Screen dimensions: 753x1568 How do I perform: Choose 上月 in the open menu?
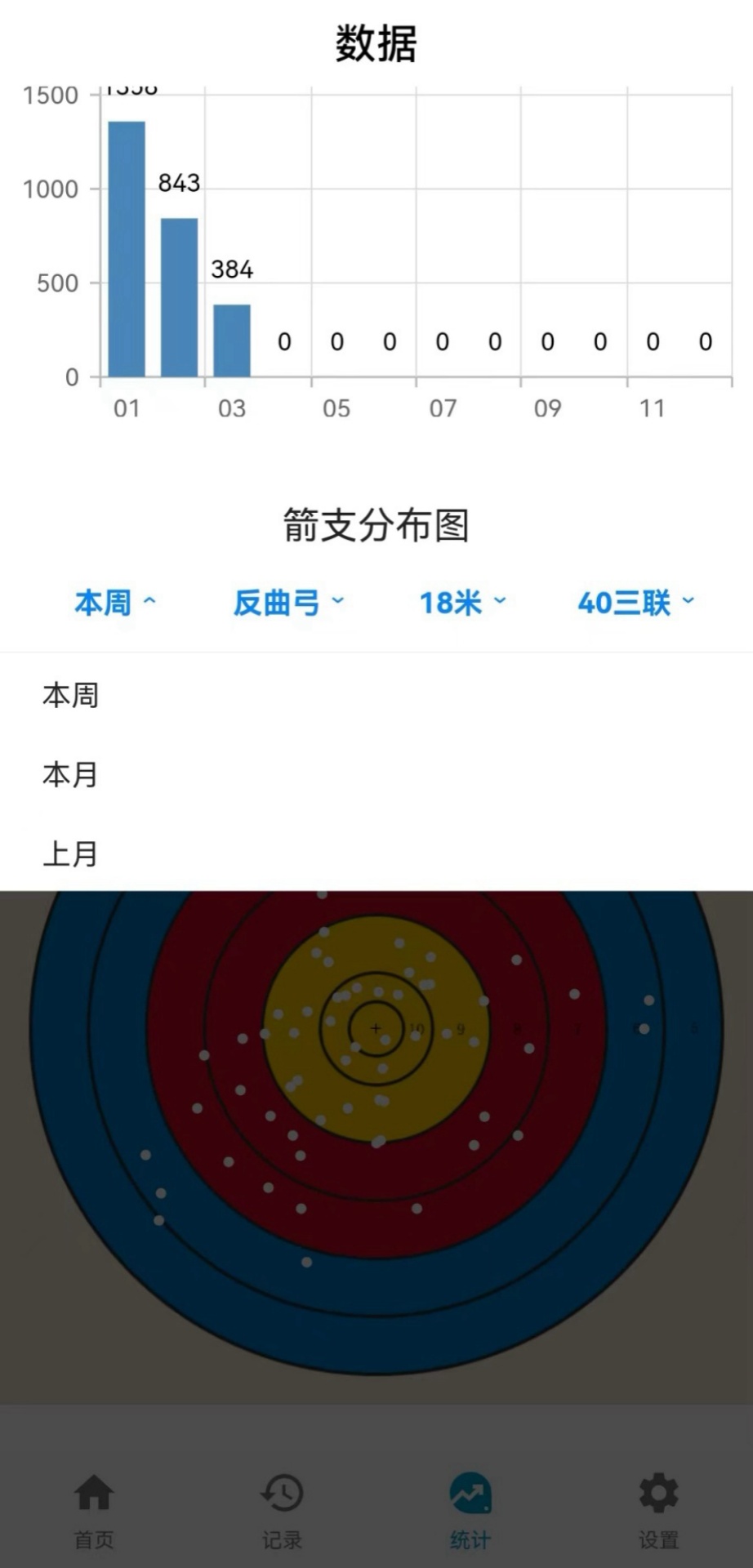(69, 856)
